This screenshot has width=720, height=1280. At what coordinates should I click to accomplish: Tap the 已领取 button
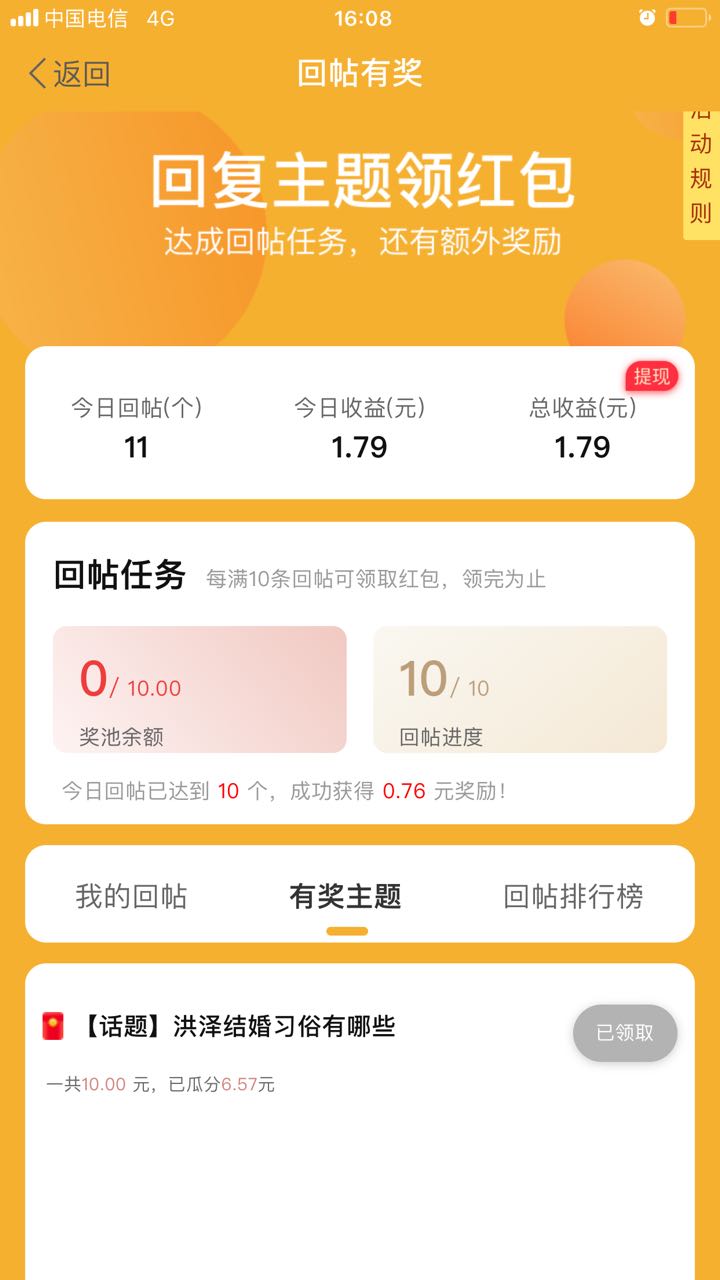point(625,1033)
